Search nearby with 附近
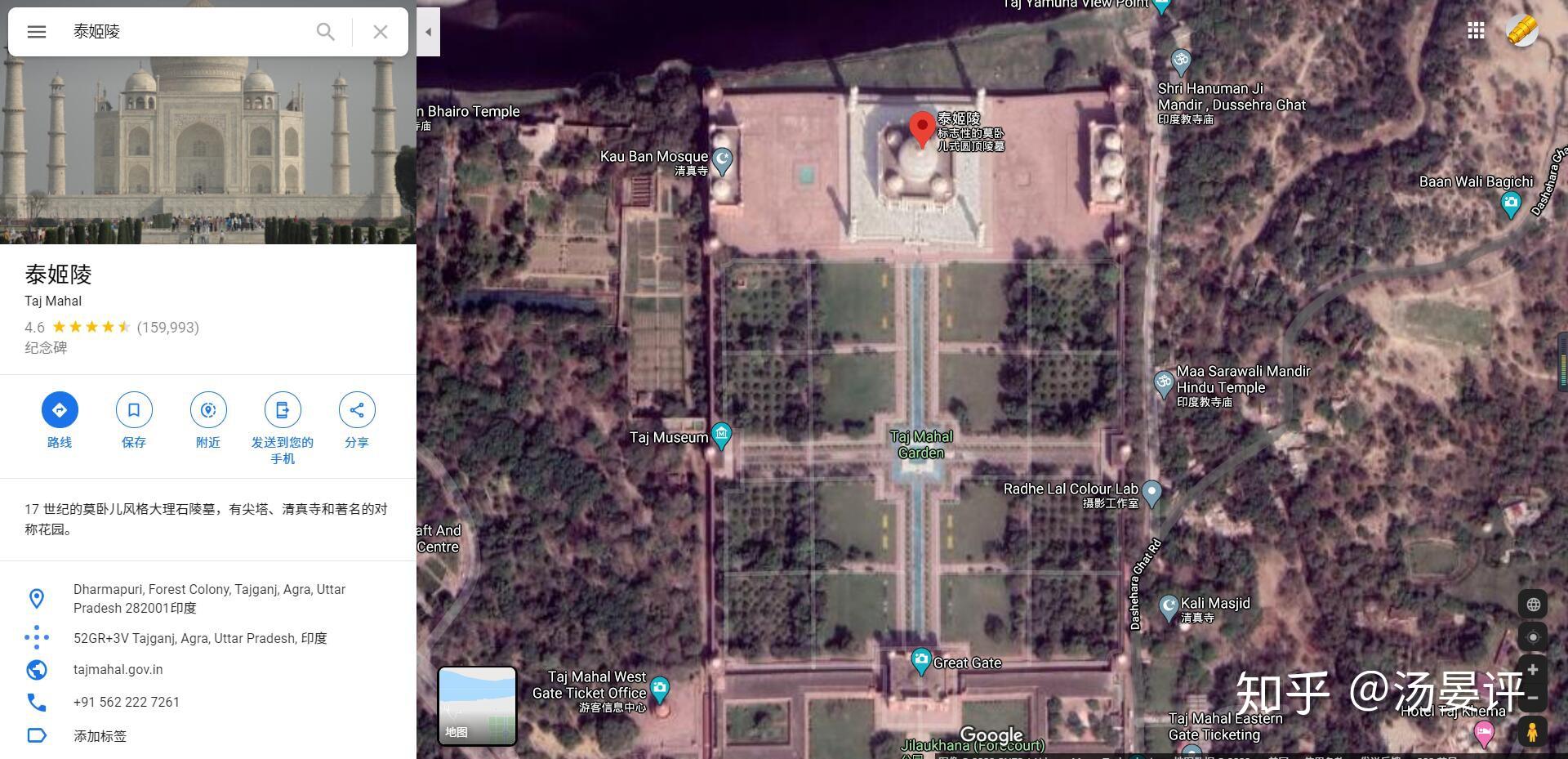1568x759 pixels. (208, 410)
